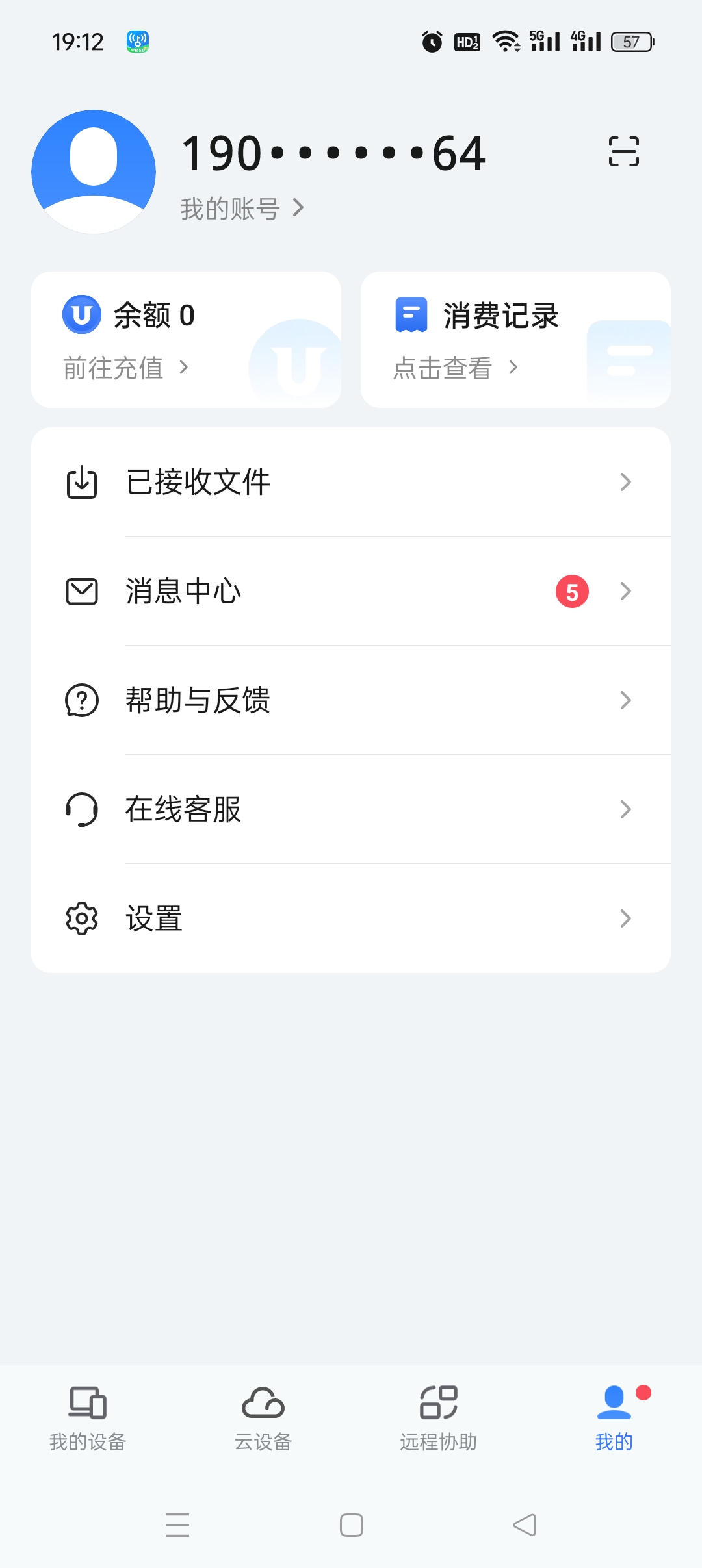Tap the 远程协助 remote assist icon
Image resolution: width=702 pixels, height=1568 pixels.
click(x=438, y=1403)
